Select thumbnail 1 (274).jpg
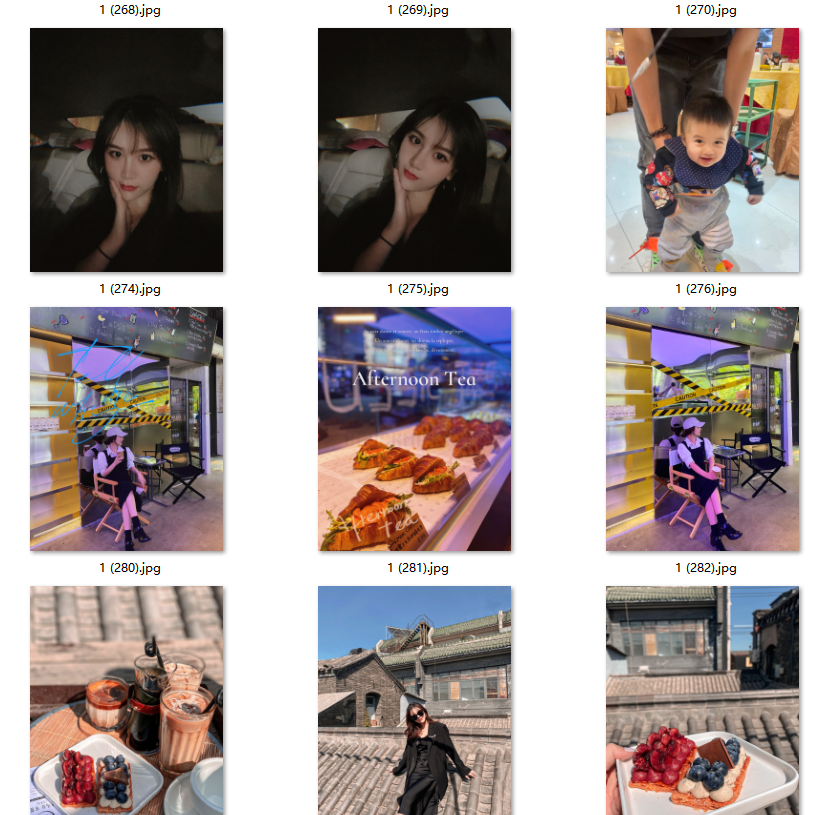This screenshot has height=815, width=821. point(126,428)
